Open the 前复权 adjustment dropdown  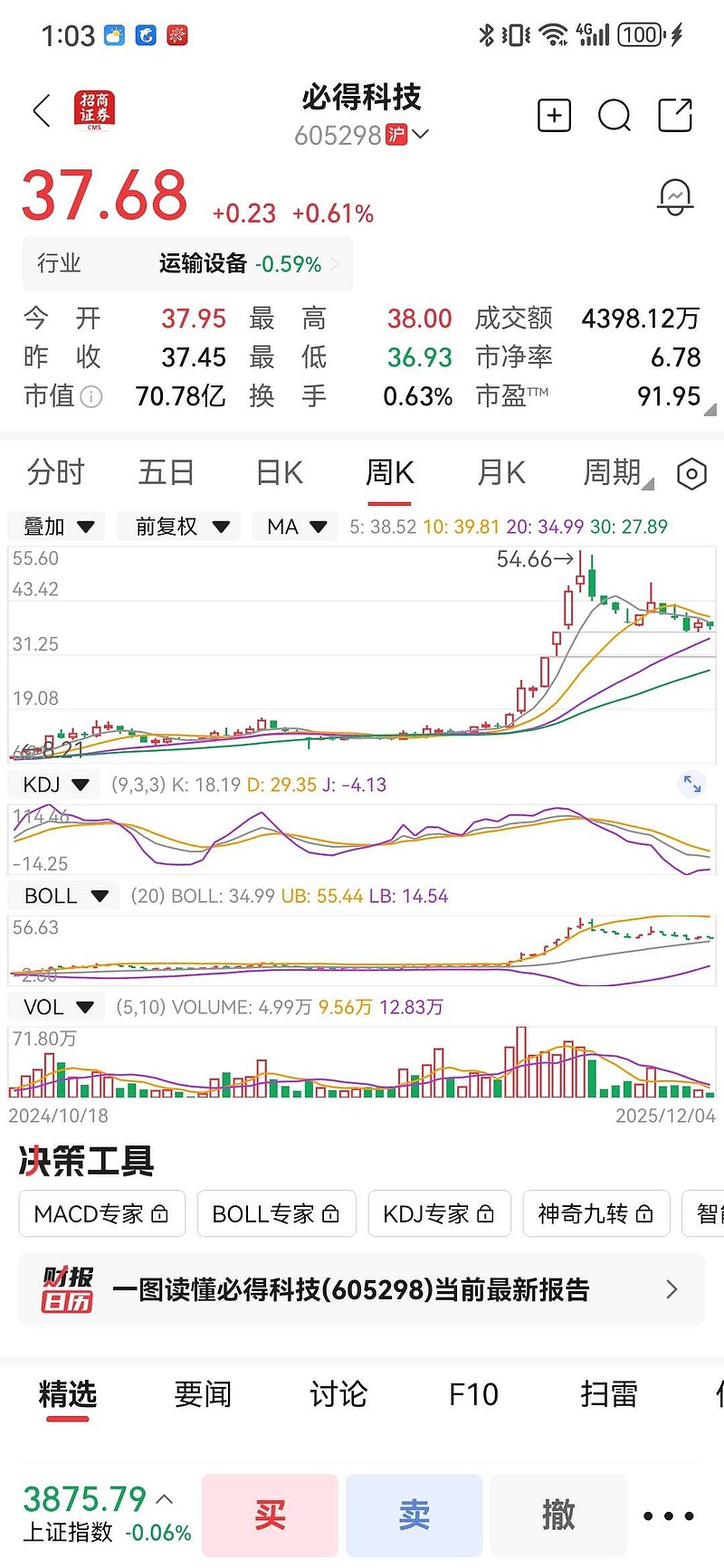179,526
